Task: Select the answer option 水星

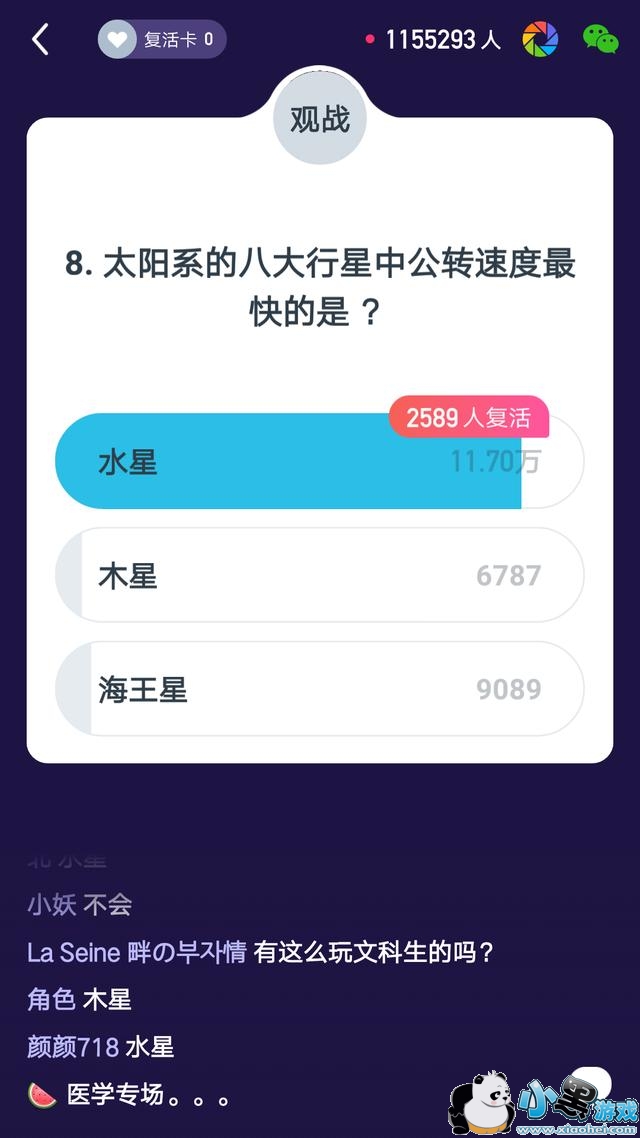Action: coord(318,462)
